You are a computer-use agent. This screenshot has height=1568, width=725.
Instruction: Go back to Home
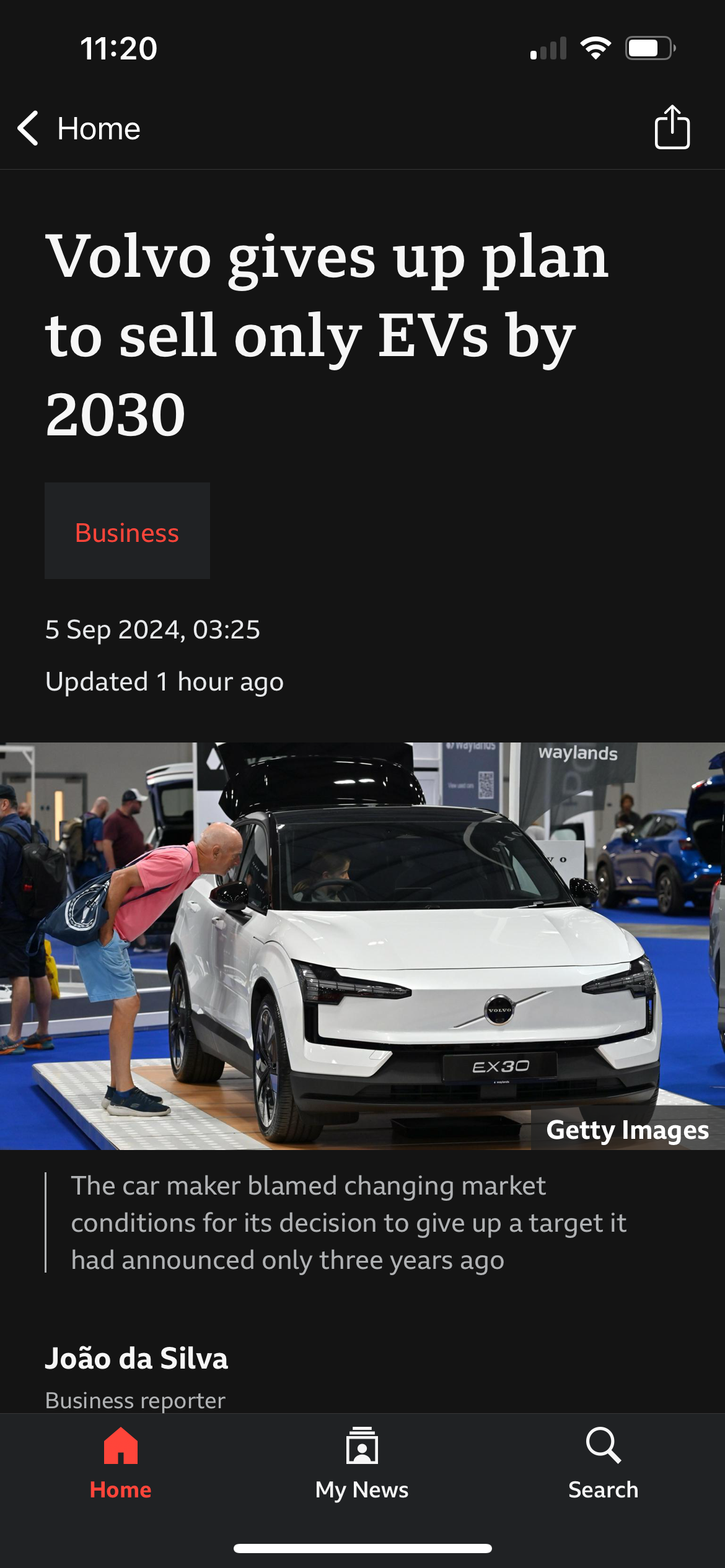[79, 128]
